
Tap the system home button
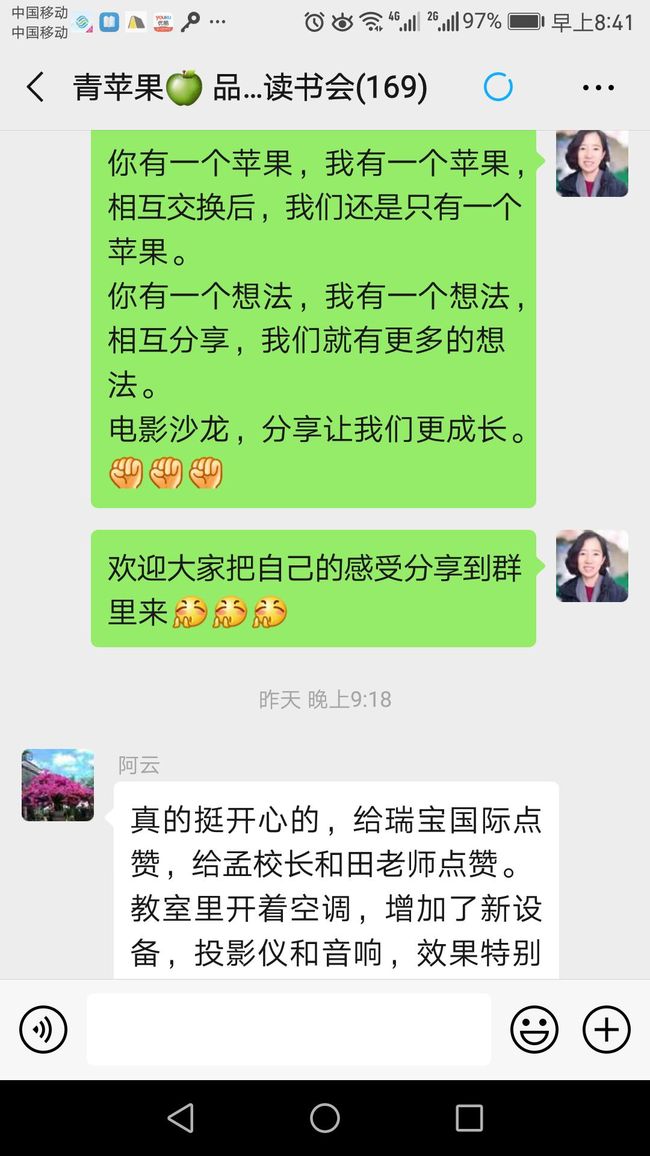click(325, 1118)
